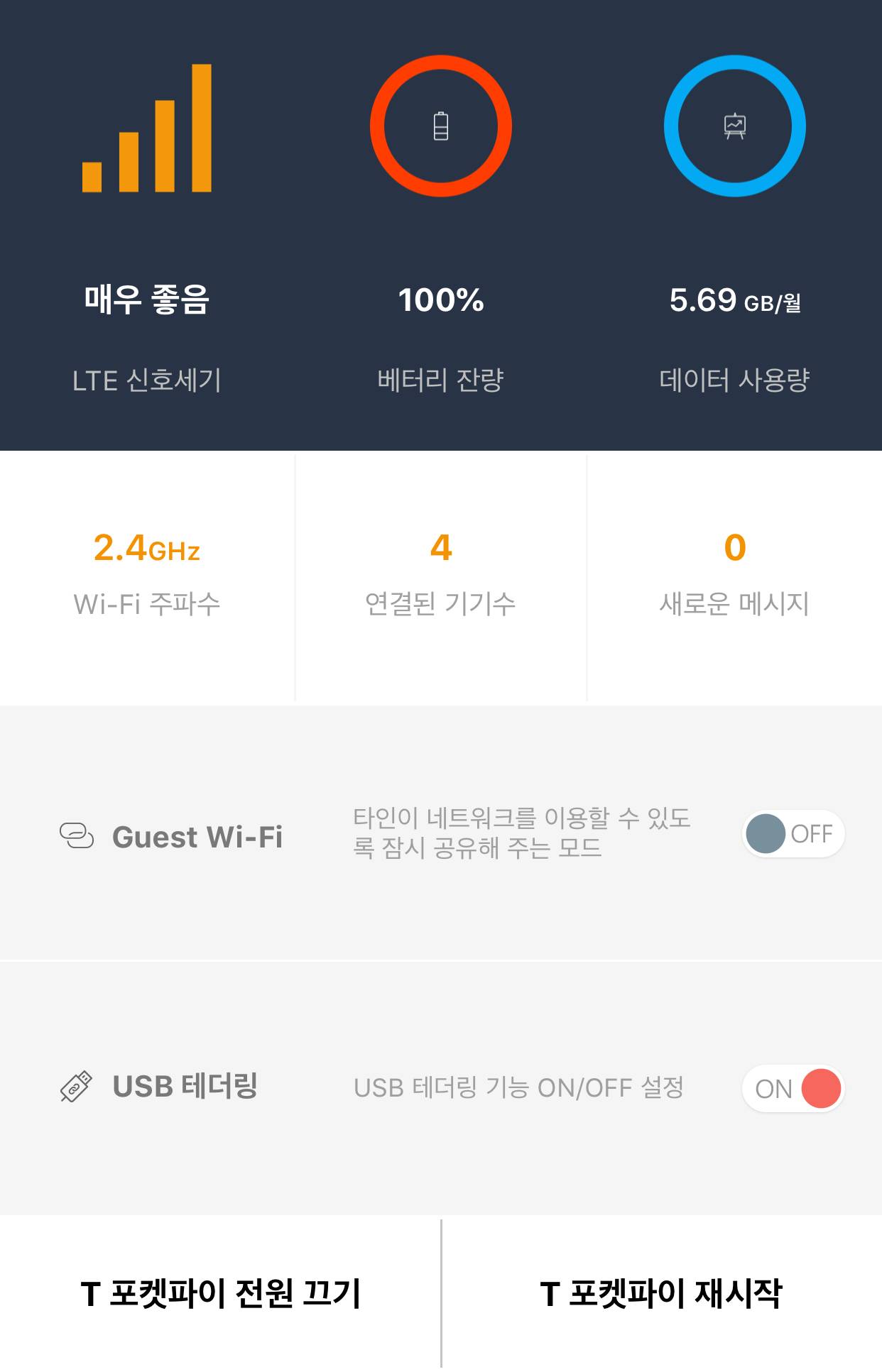Tap the T 포켓파이 재시작 button
The image size is (882, 1372).
(661, 1293)
